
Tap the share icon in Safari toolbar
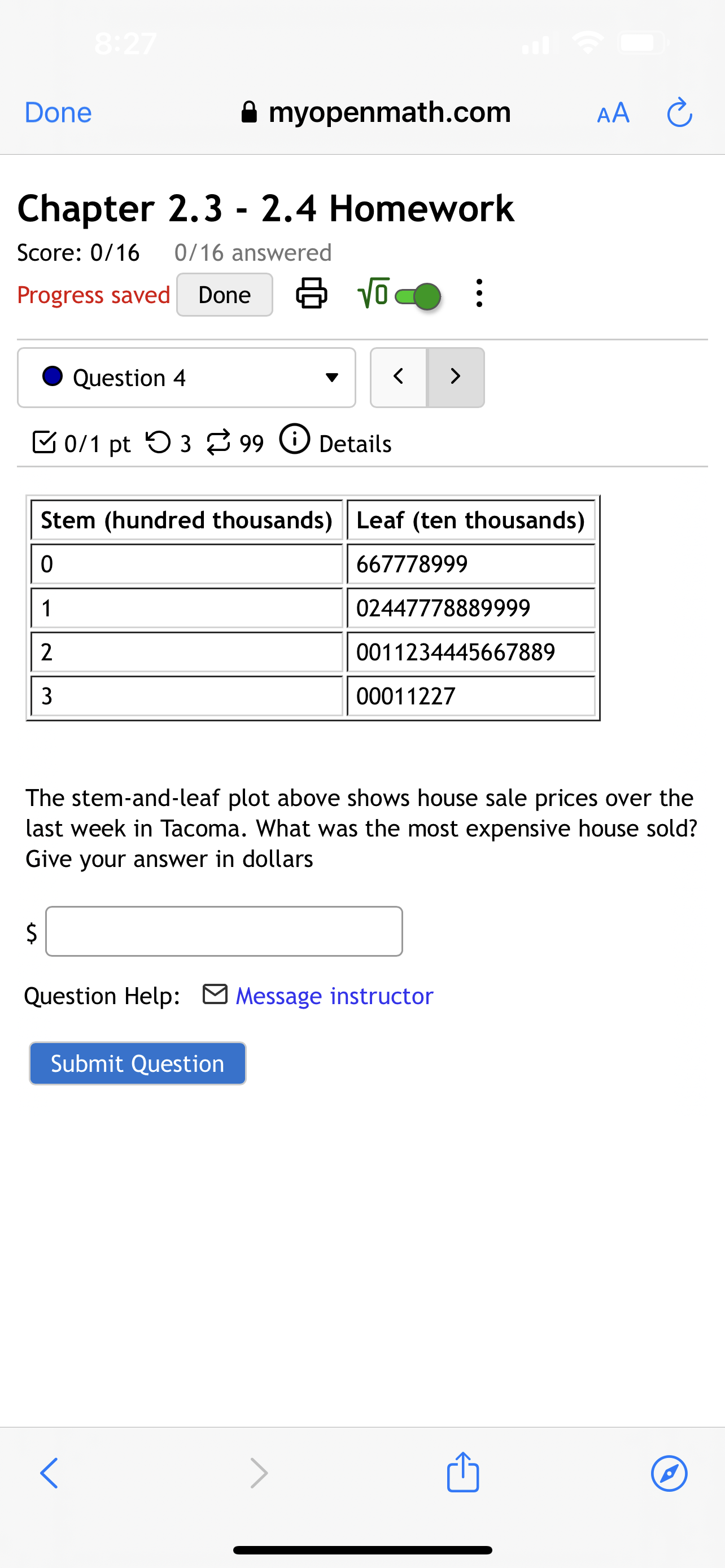click(462, 1473)
